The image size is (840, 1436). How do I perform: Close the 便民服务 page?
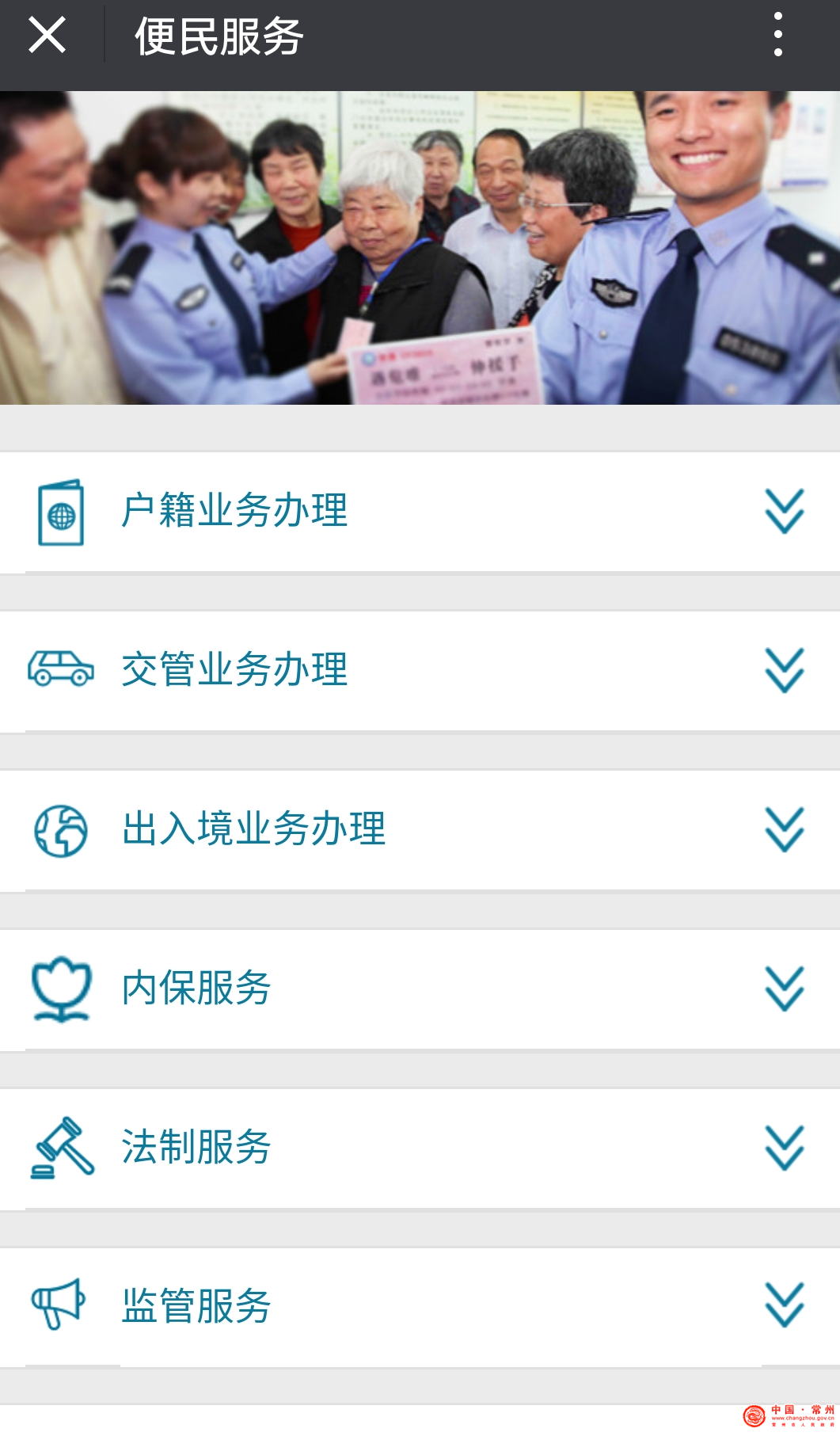[47, 36]
